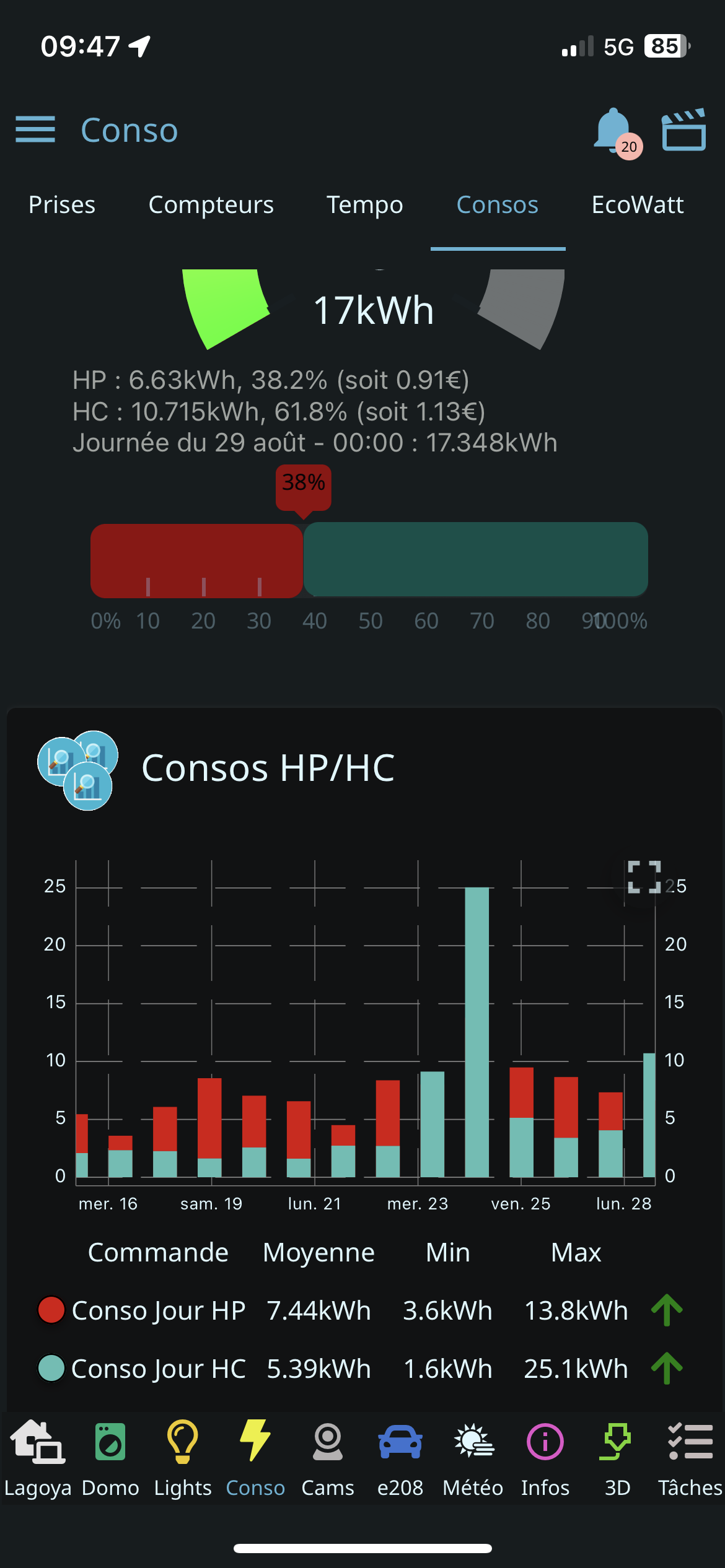The height and width of the screenshot is (1568, 725).
Task: Open the Tempo tab
Action: (364, 205)
